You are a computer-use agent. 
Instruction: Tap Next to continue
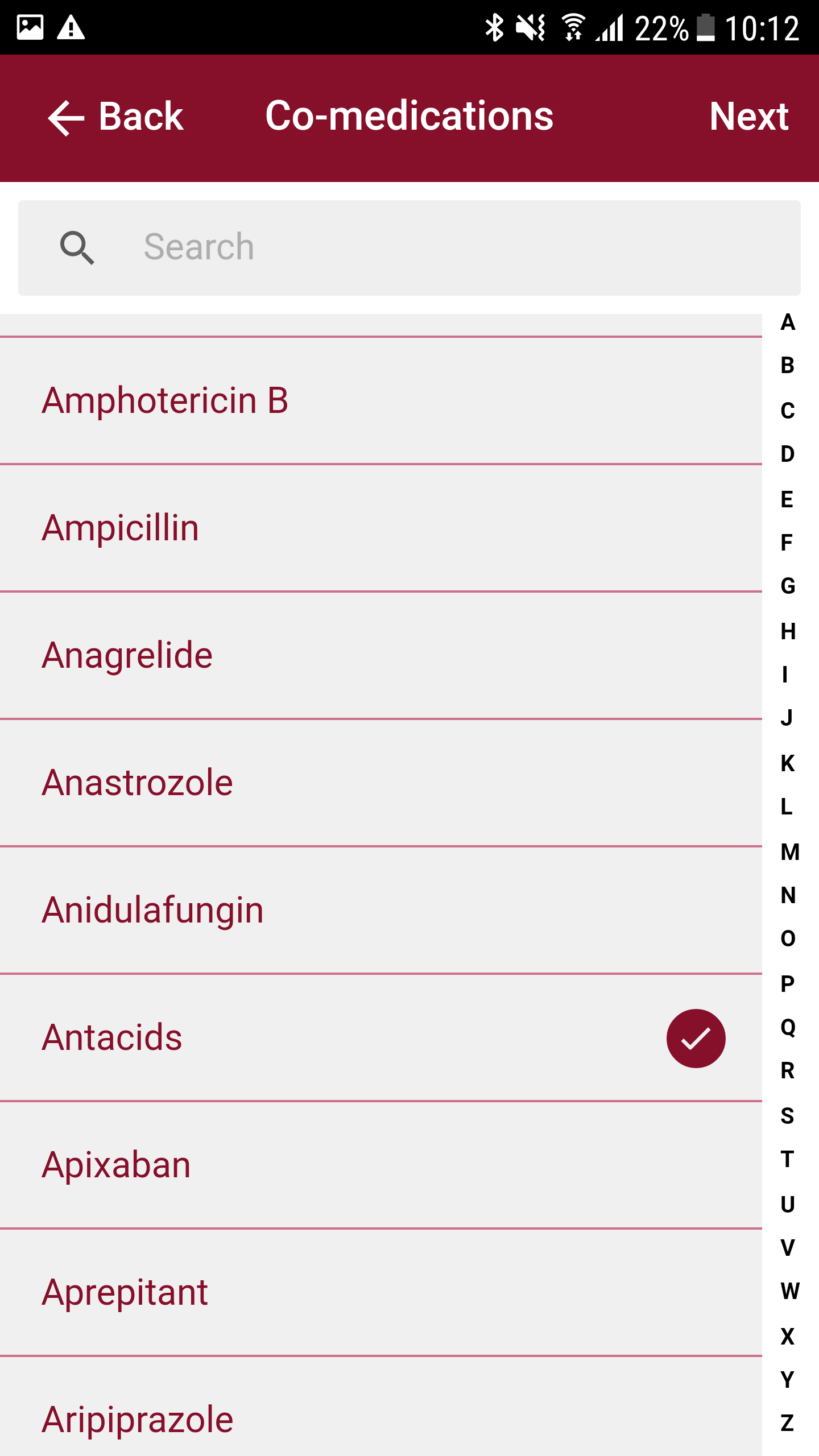(748, 117)
